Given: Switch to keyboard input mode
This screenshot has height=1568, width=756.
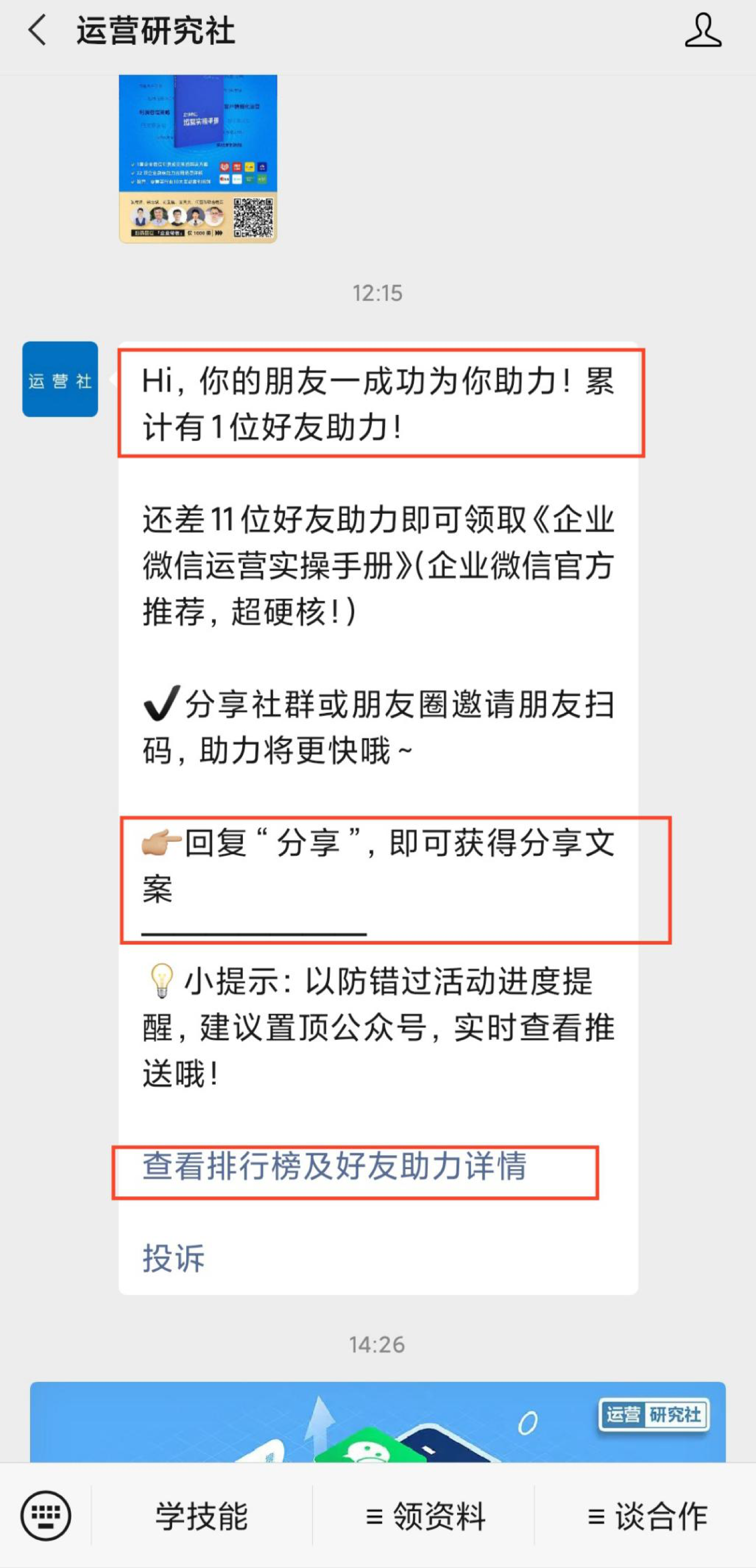Looking at the screenshot, I should click(46, 1516).
